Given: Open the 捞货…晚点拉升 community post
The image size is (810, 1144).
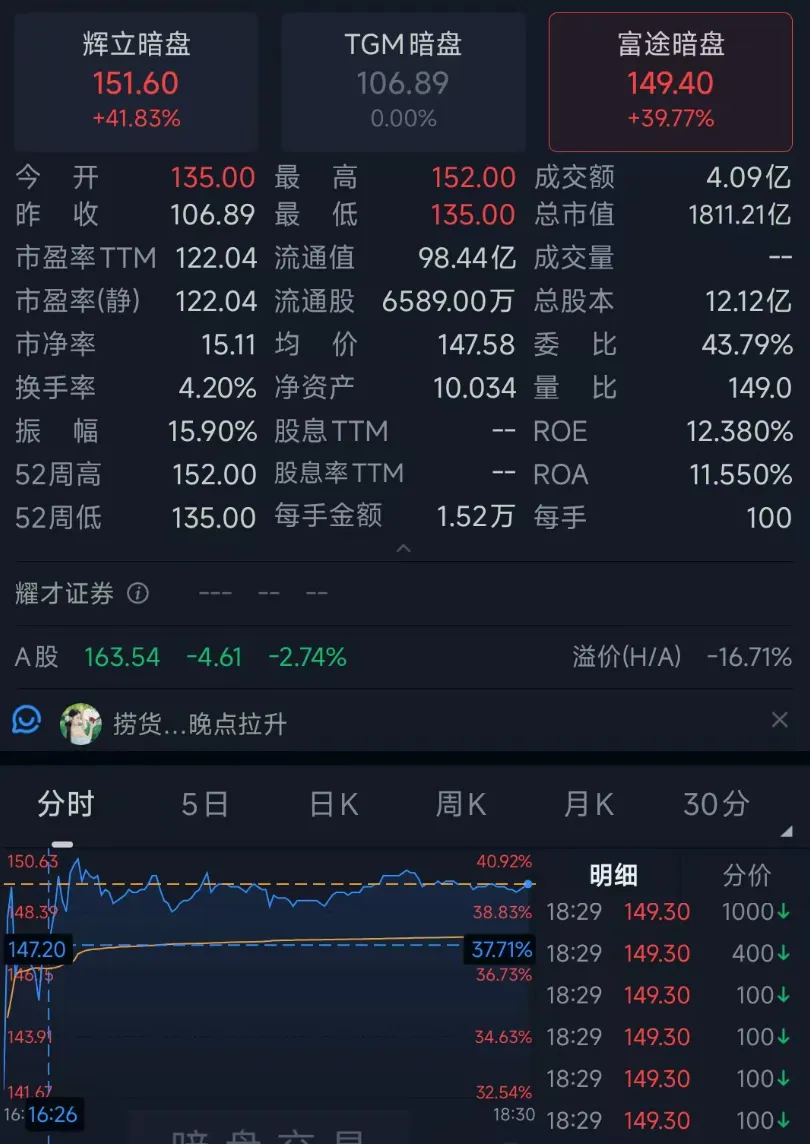Looking at the screenshot, I should (199, 723).
